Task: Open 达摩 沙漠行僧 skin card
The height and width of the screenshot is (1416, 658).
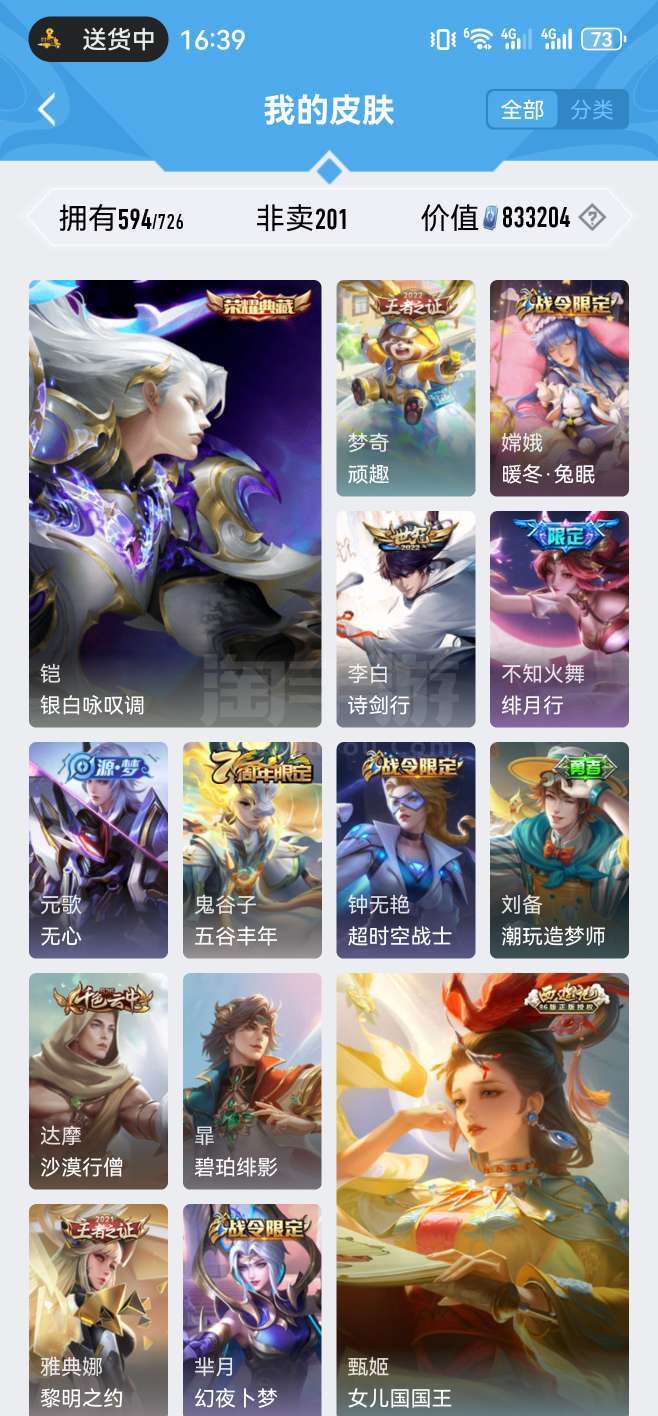Action: pos(98,1081)
